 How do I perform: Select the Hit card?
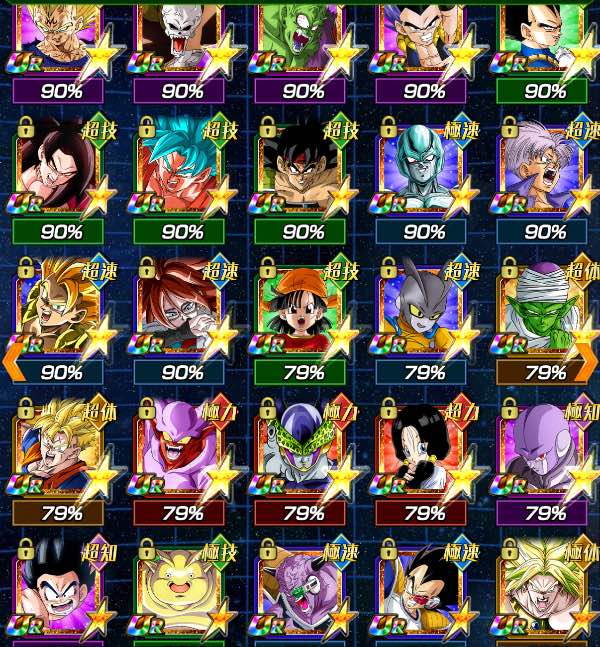coord(542,448)
